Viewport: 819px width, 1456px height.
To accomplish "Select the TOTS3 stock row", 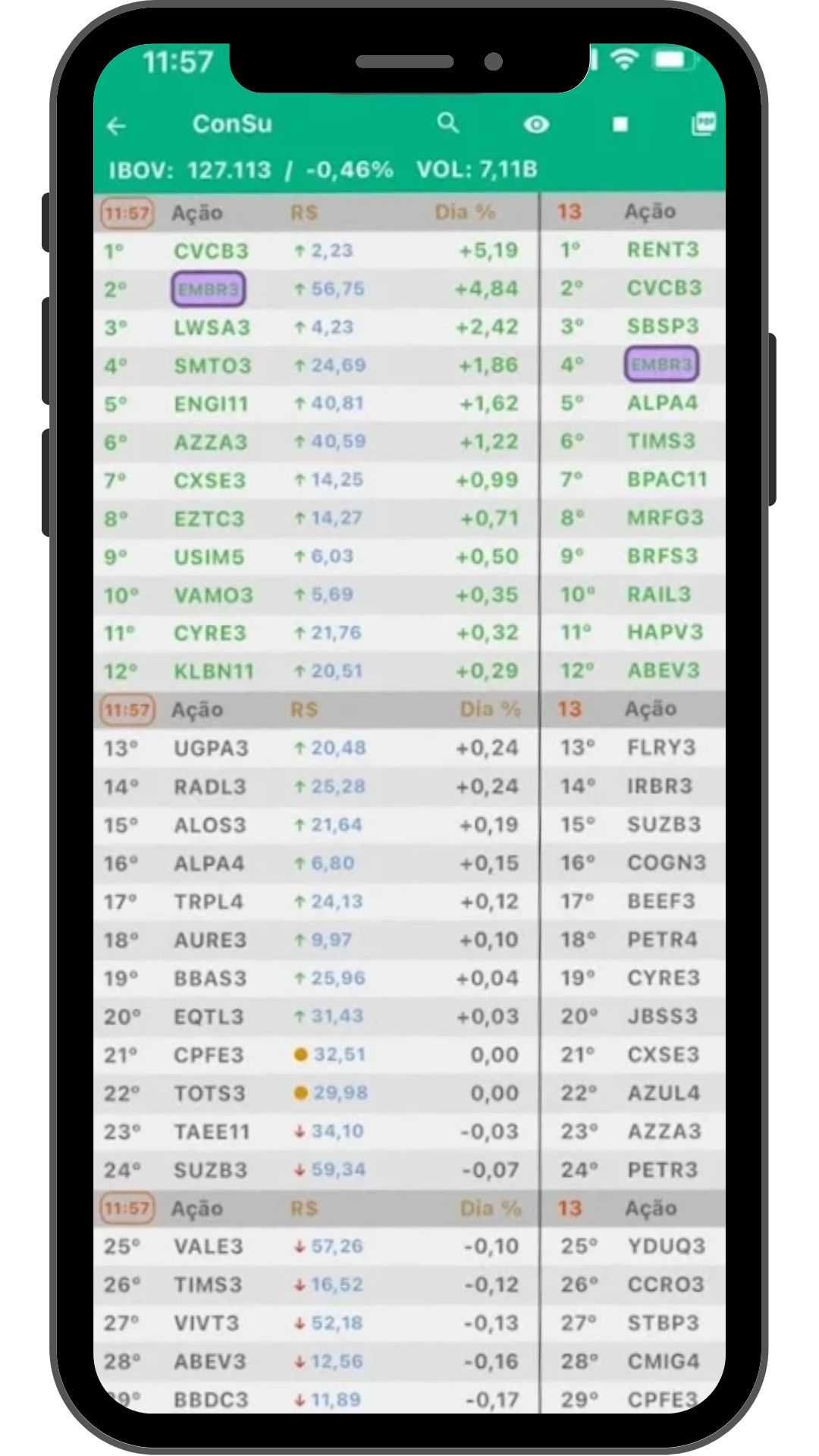I will 209,1094.
